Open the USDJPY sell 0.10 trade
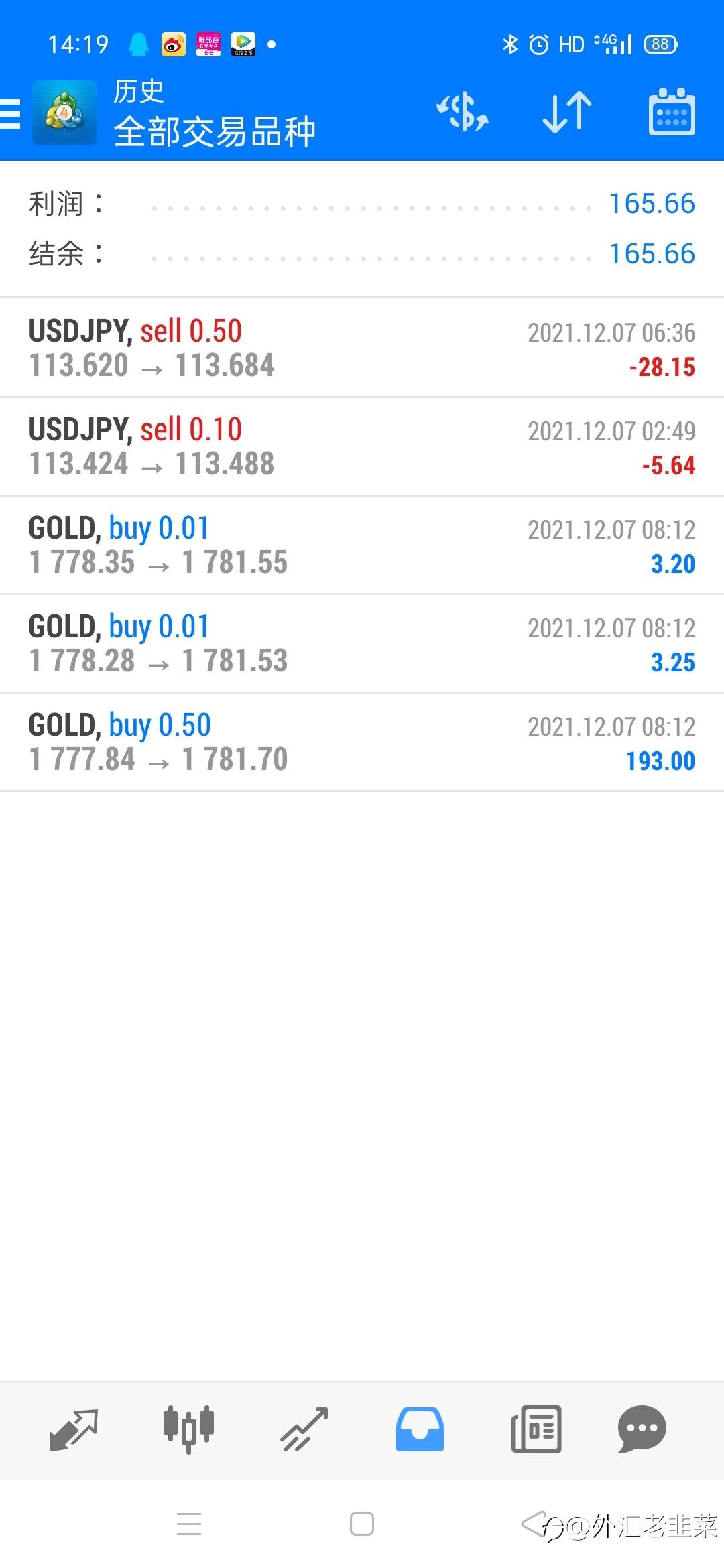Screen dimensions: 724x1568 (x=362, y=446)
